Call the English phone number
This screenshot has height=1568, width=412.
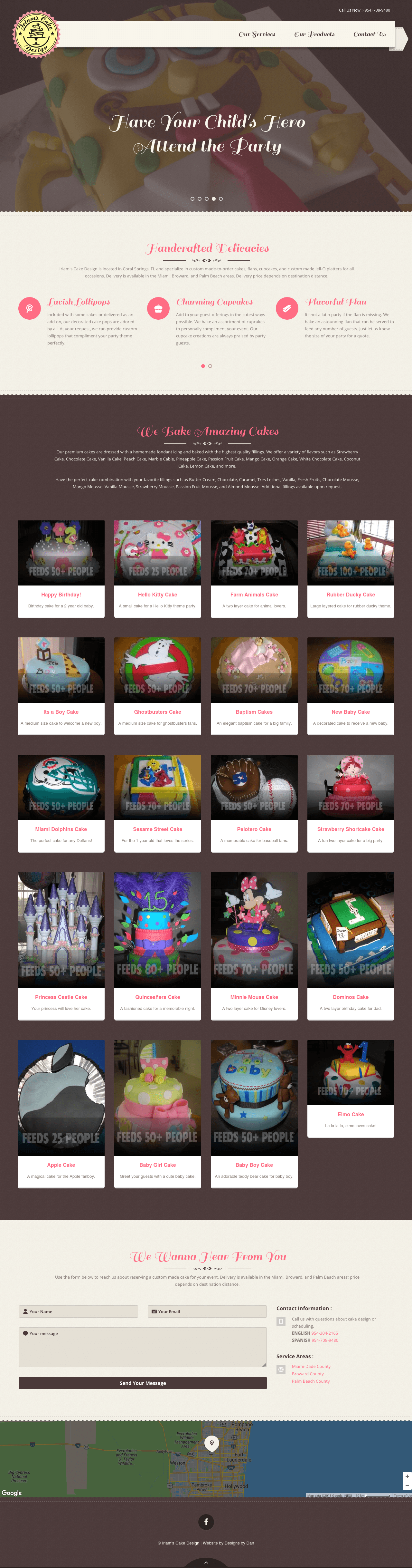tap(324, 1333)
